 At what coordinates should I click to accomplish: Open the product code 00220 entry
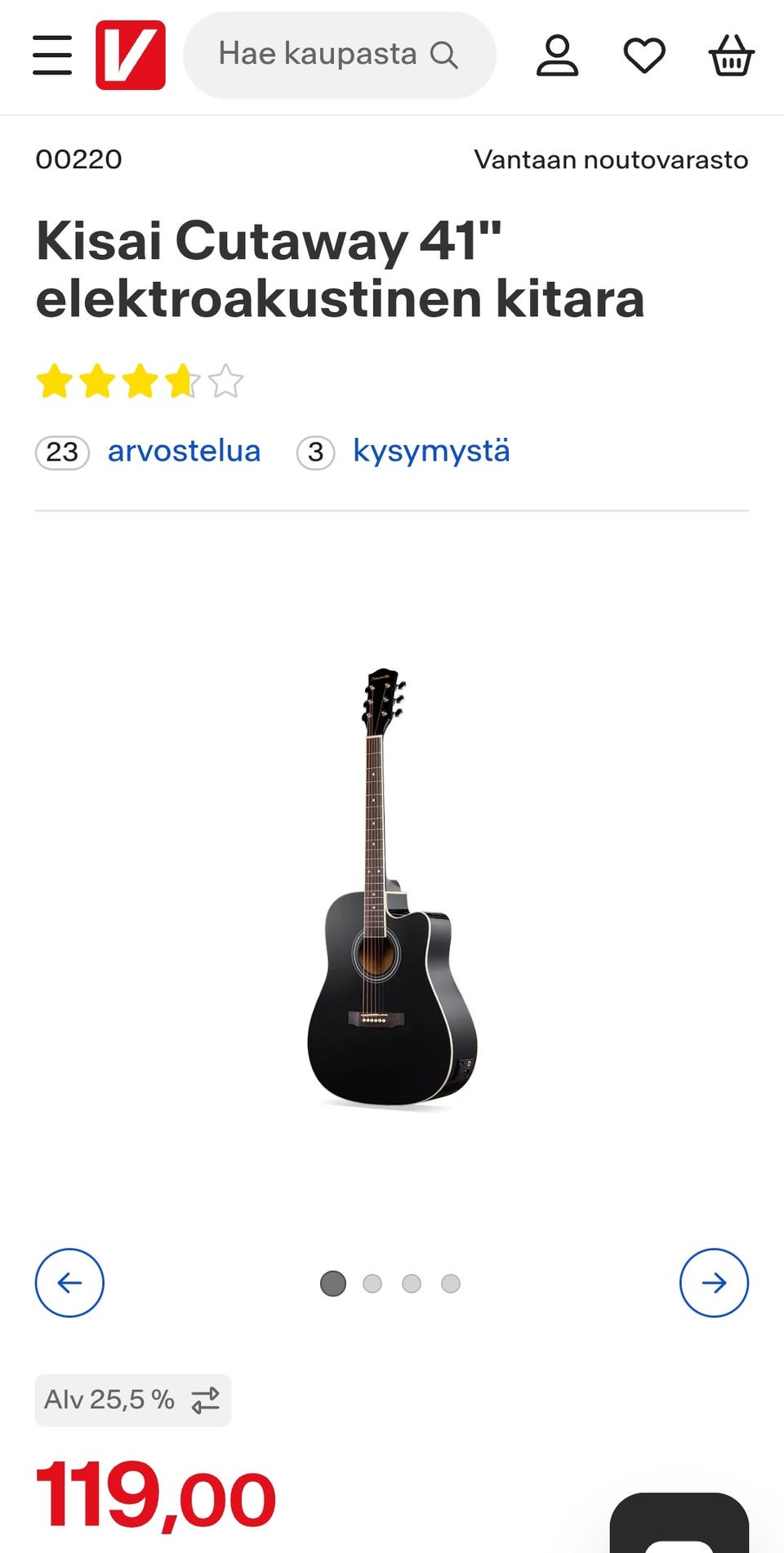[78, 160]
